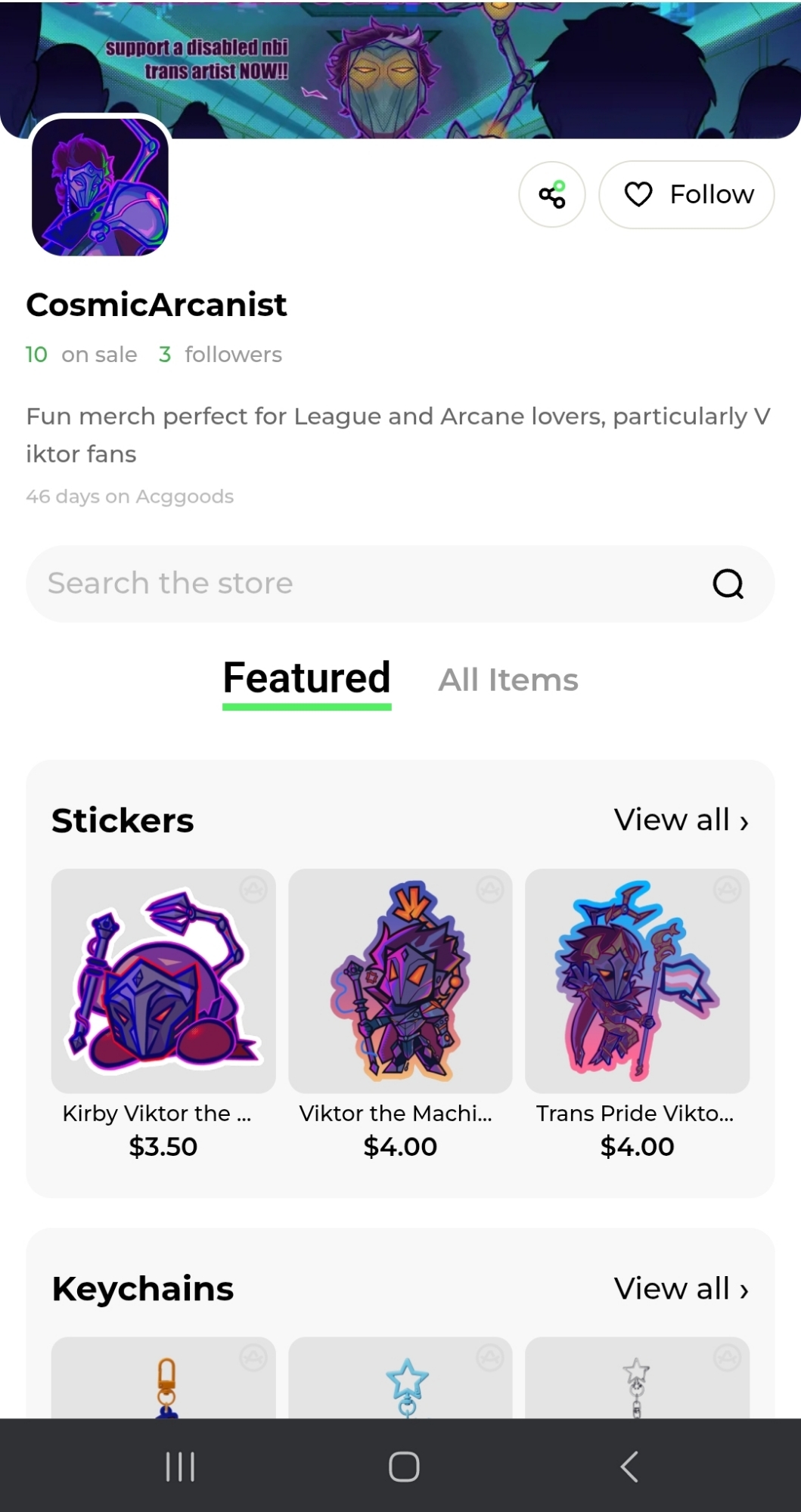Open the Viktor the Machine sticker
The image size is (801, 1512).
pos(400,981)
